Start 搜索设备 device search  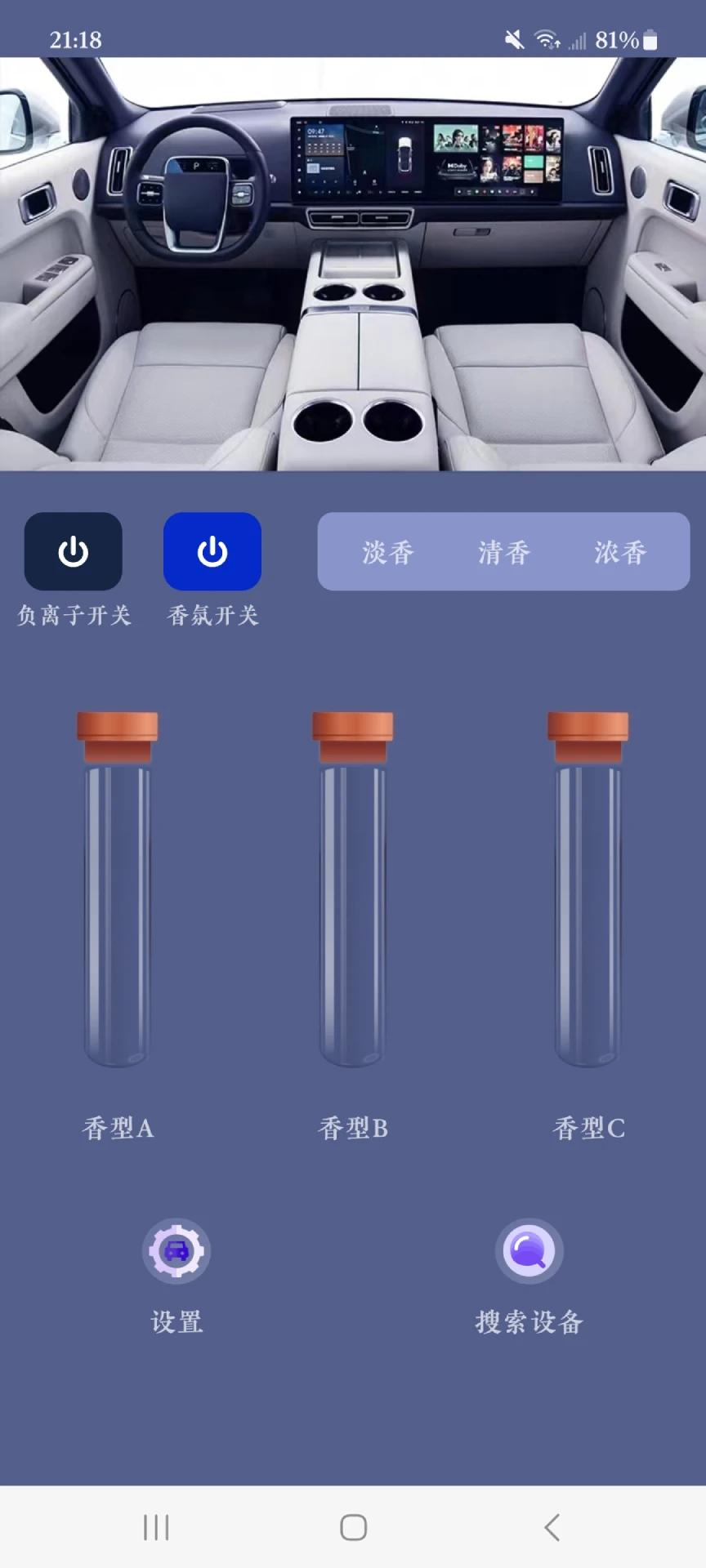529,1321
